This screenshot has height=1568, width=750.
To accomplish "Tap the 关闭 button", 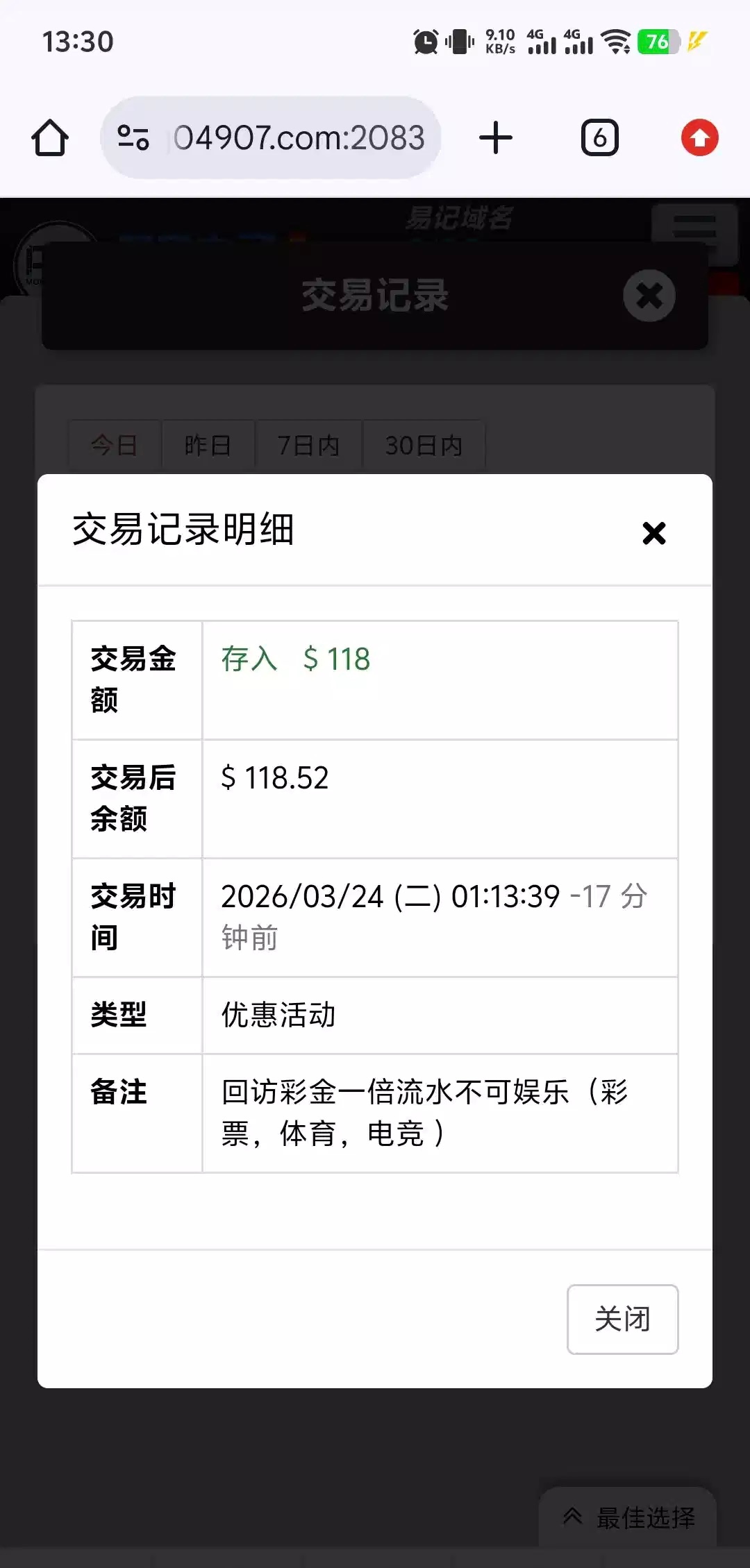I will (622, 1319).
